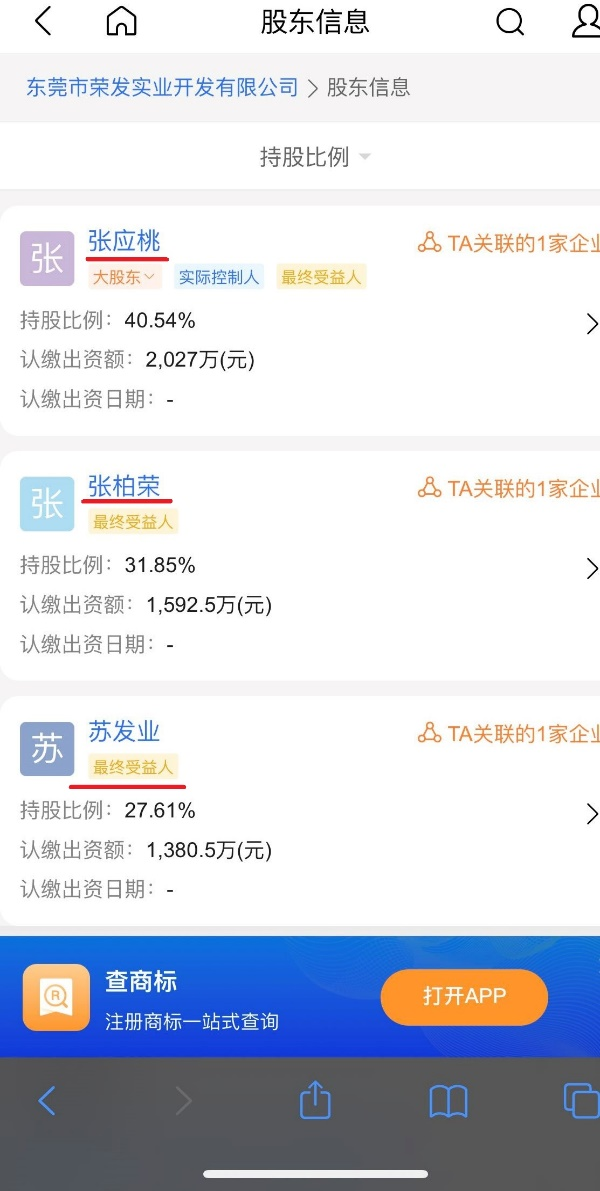
Task: Open details chevron for 31.85% holding
Action: (592, 569)
